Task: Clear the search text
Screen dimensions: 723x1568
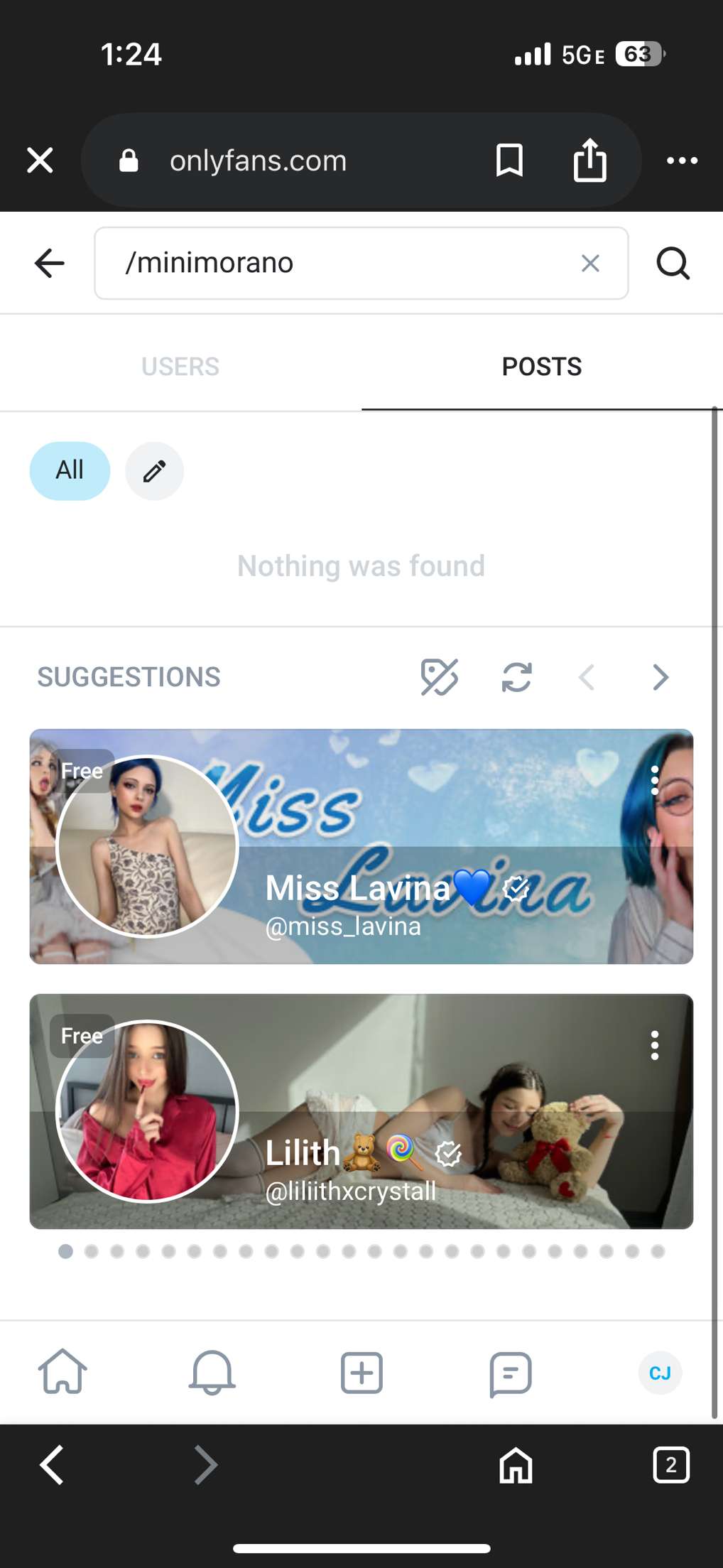Action: [590, 264]
